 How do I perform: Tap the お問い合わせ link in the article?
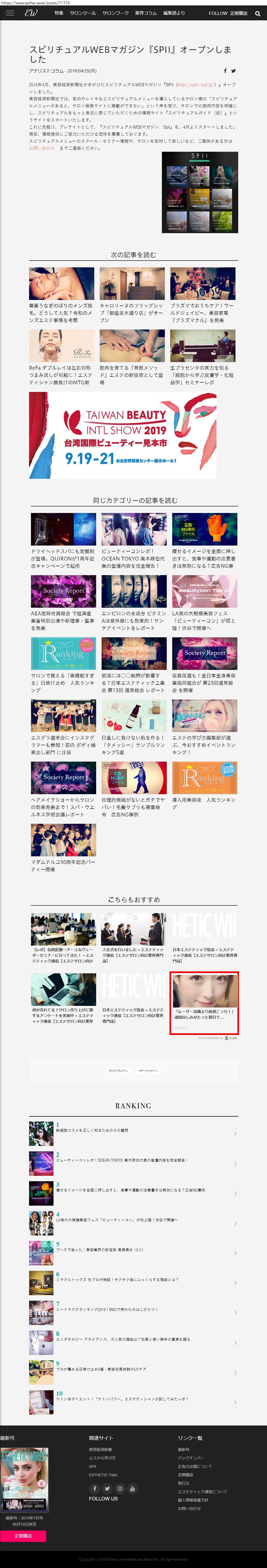click(42, 148)
